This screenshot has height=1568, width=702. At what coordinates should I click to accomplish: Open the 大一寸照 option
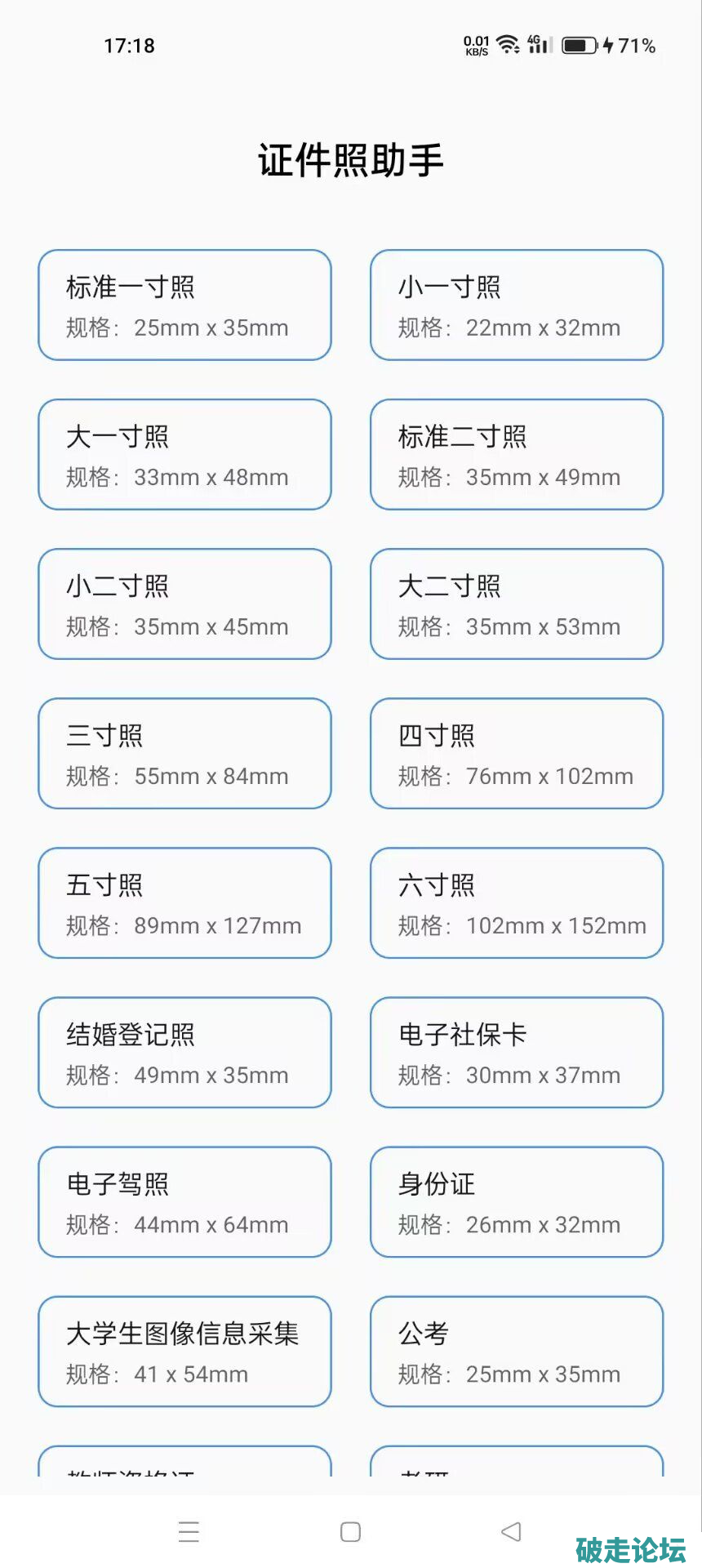(184, 455)
